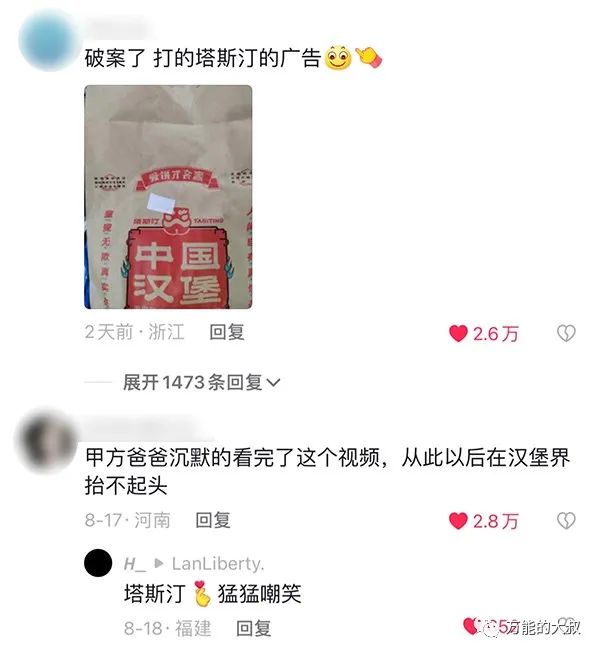Like the comment with 2.8万 likes
600x655 pixels.
coord(459,521)
